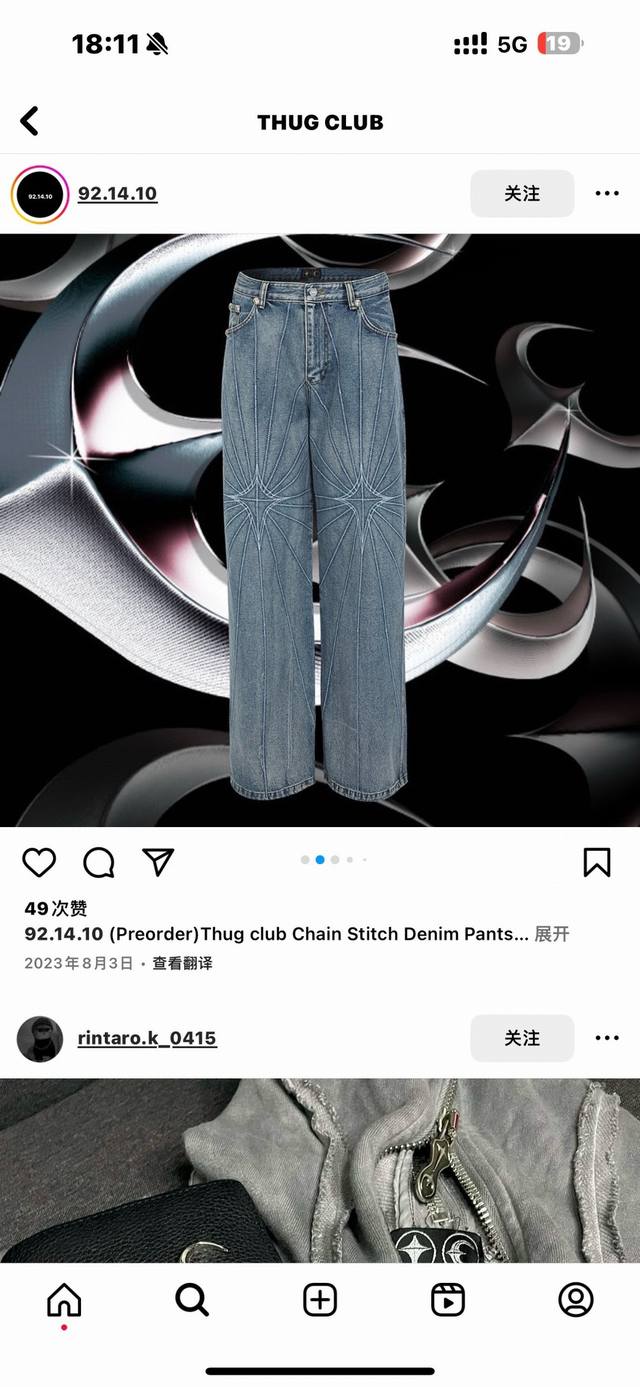Viewport: 640px width, 1387px height.
Task: Switch to the Reels tab
Action: point(448,1300)
